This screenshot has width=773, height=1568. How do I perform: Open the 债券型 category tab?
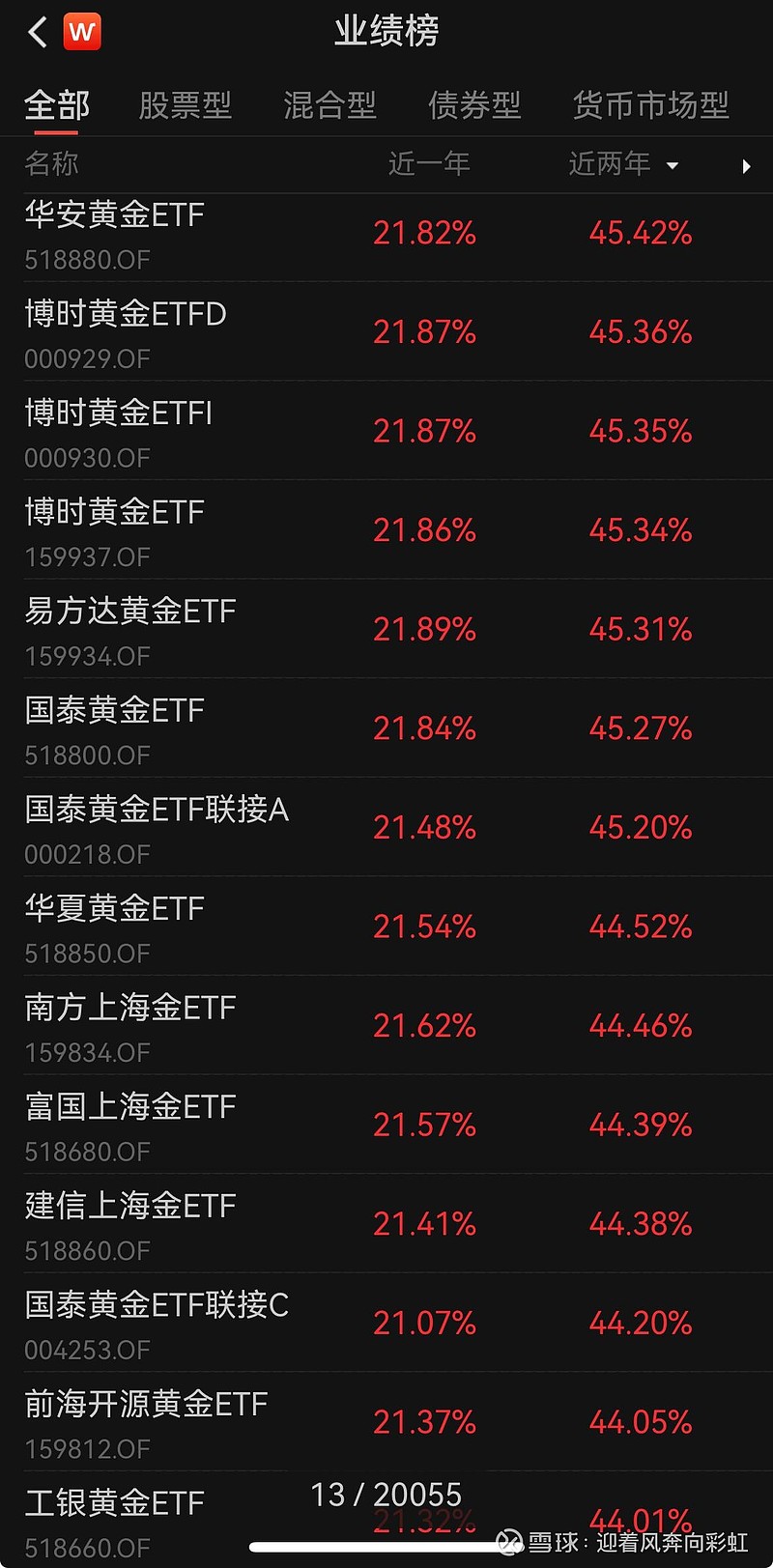point(473,104)
